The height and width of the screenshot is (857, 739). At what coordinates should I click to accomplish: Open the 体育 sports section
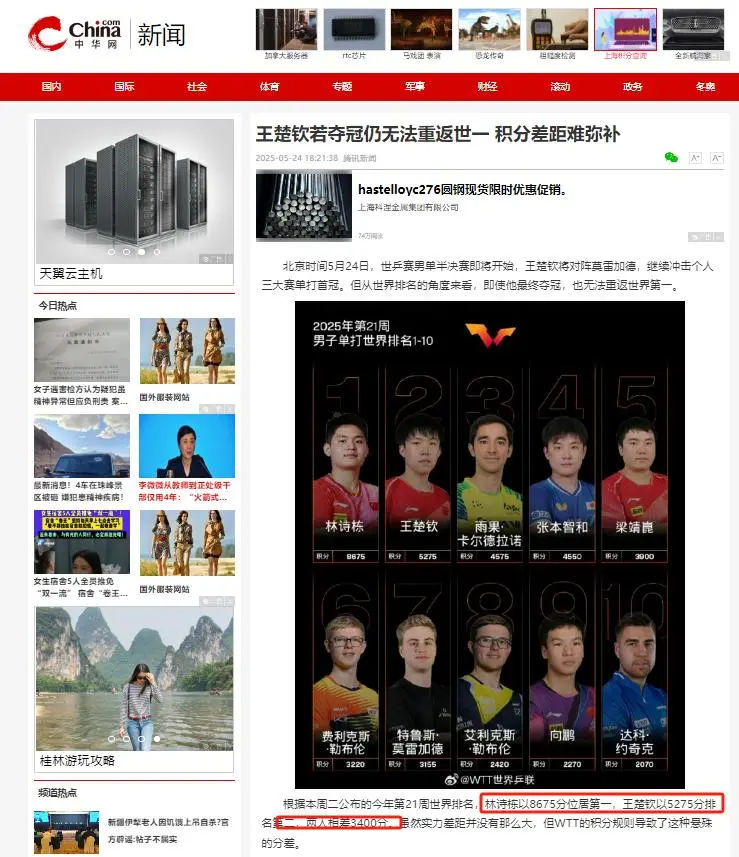(x=270, y=87)
